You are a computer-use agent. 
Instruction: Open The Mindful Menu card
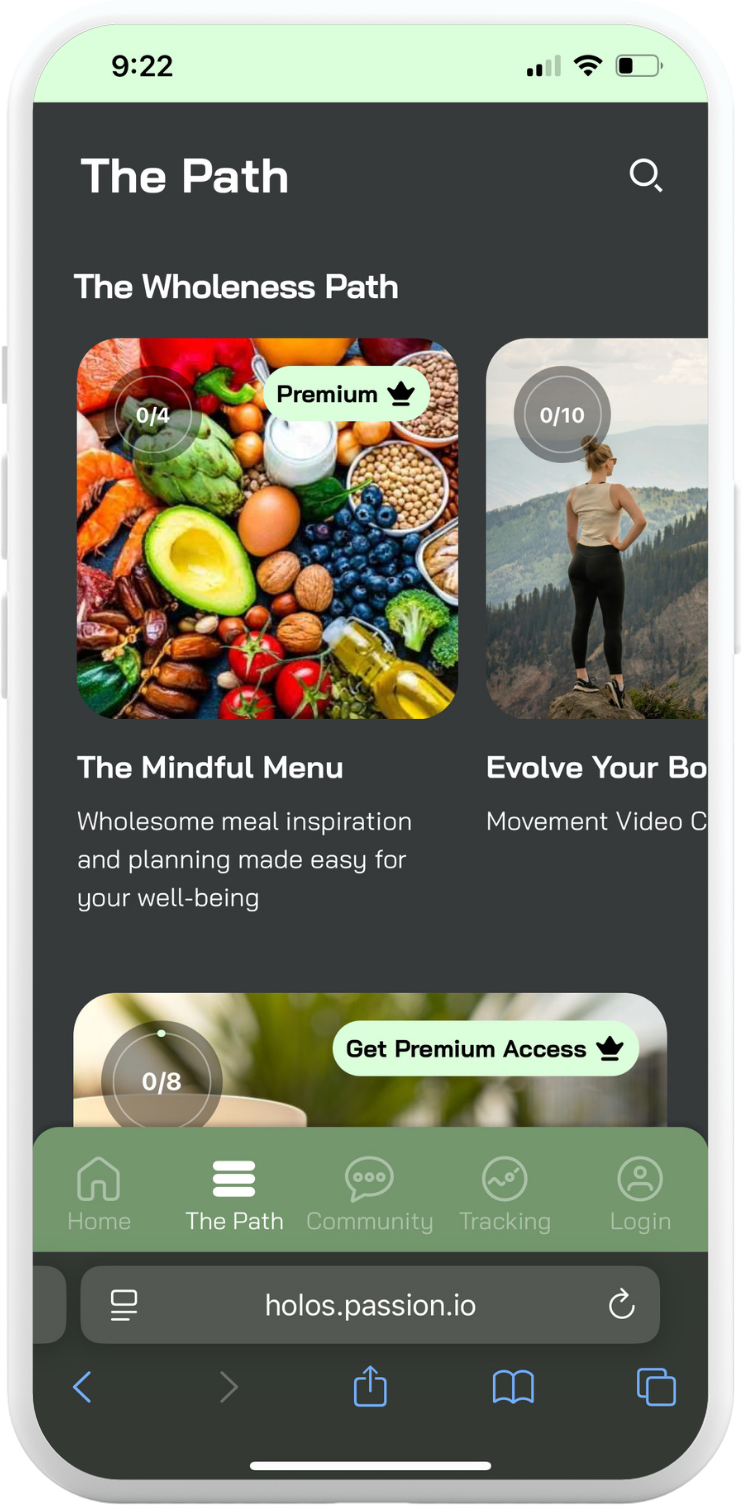click(x=267, y=528)
